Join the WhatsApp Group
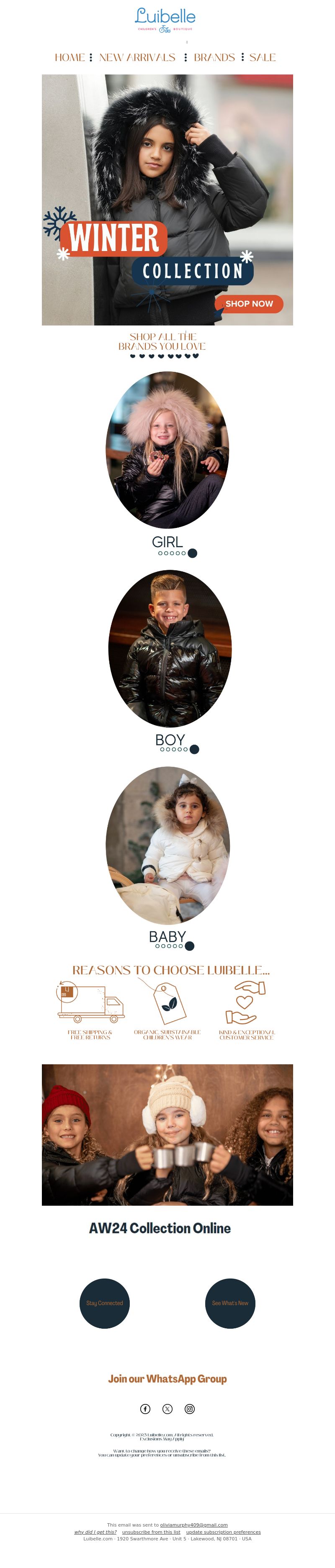Viewport: 335px width, 1568px height. (167, 1379)
